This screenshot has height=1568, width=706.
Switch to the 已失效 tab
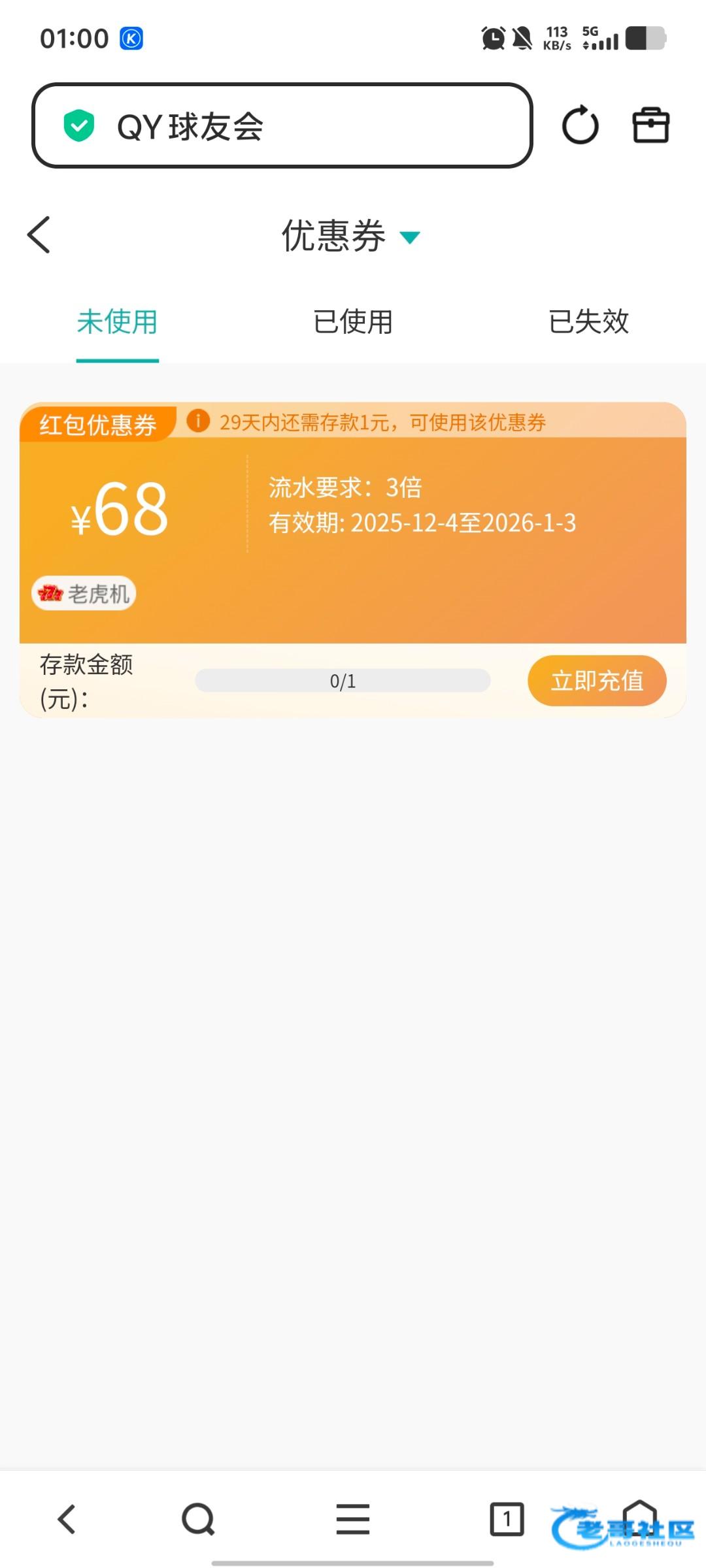588,322
